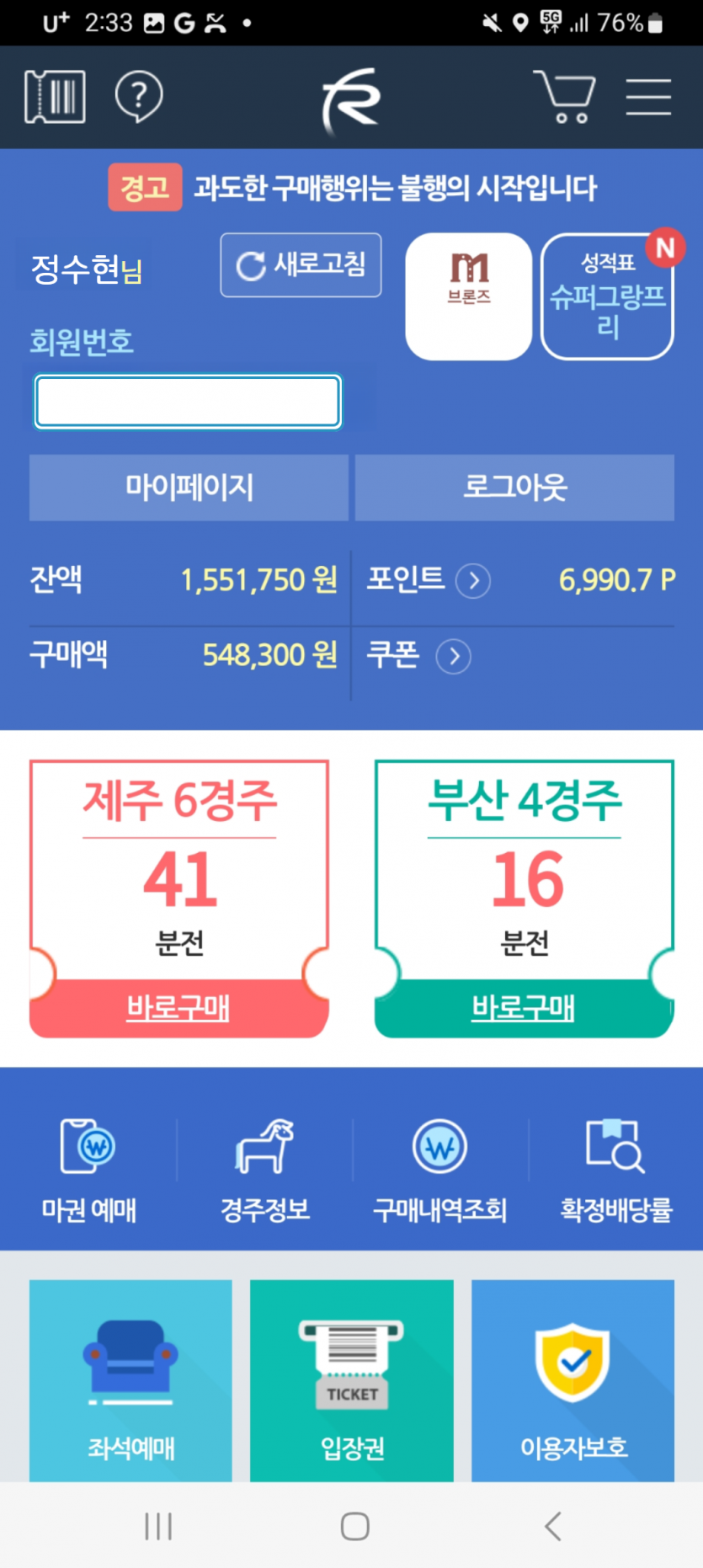Open 경주정보

264,1169
